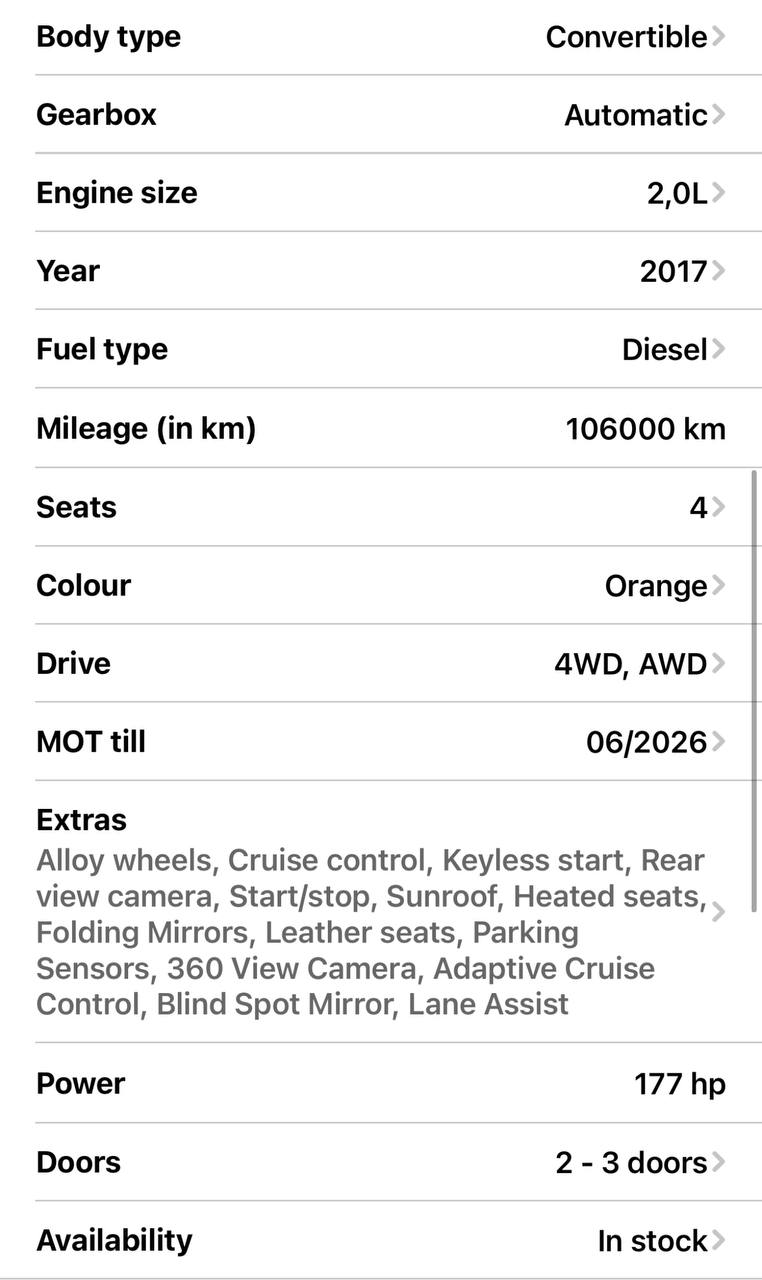This screenshot has width=762, height=1280.
Task: Open the Fuel type picker
Action: [x=381, y=349]
